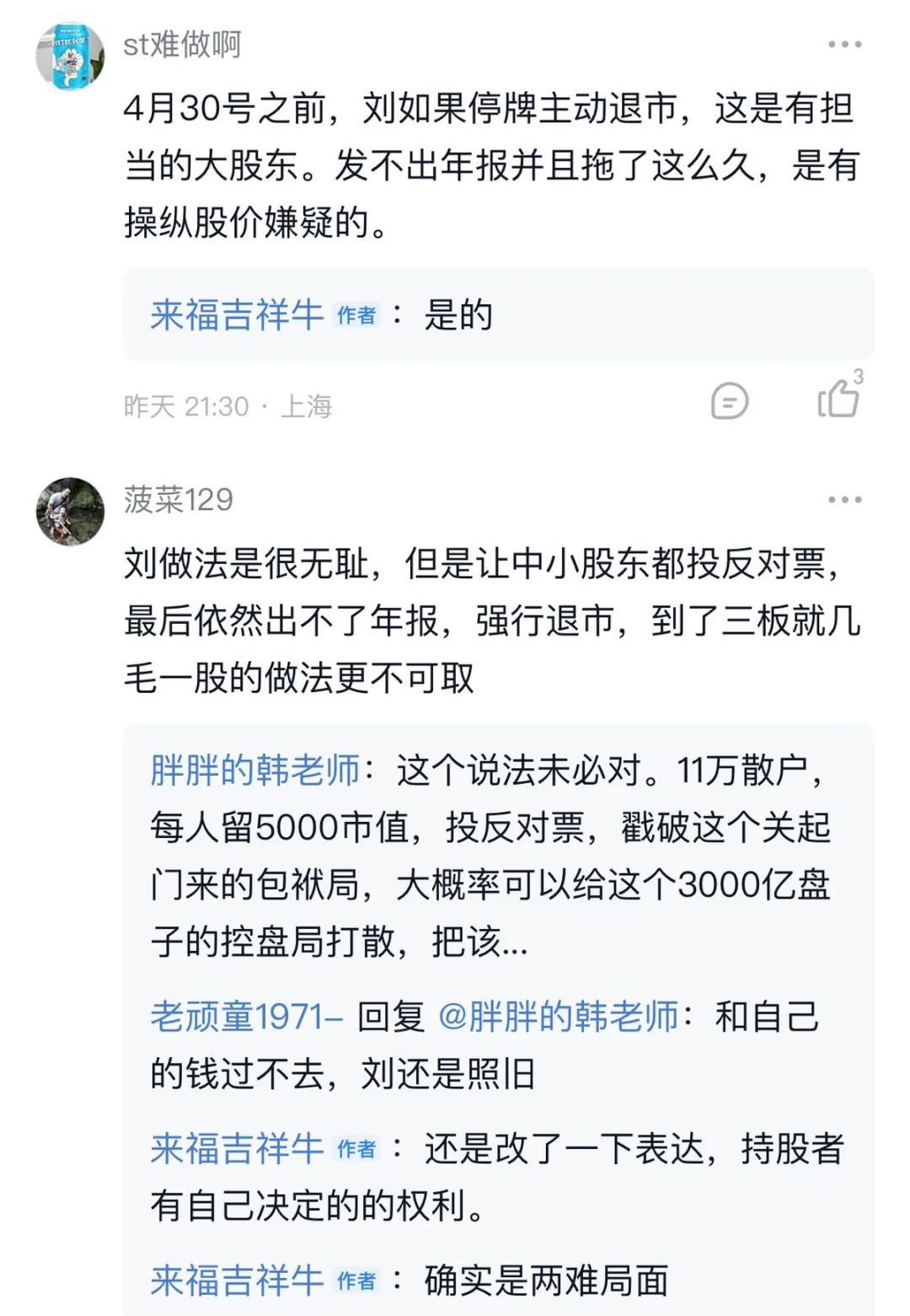Open 老顽童1971– profile link
The height and width of the screenshot is (1316, 910).
click(246, 1017)
